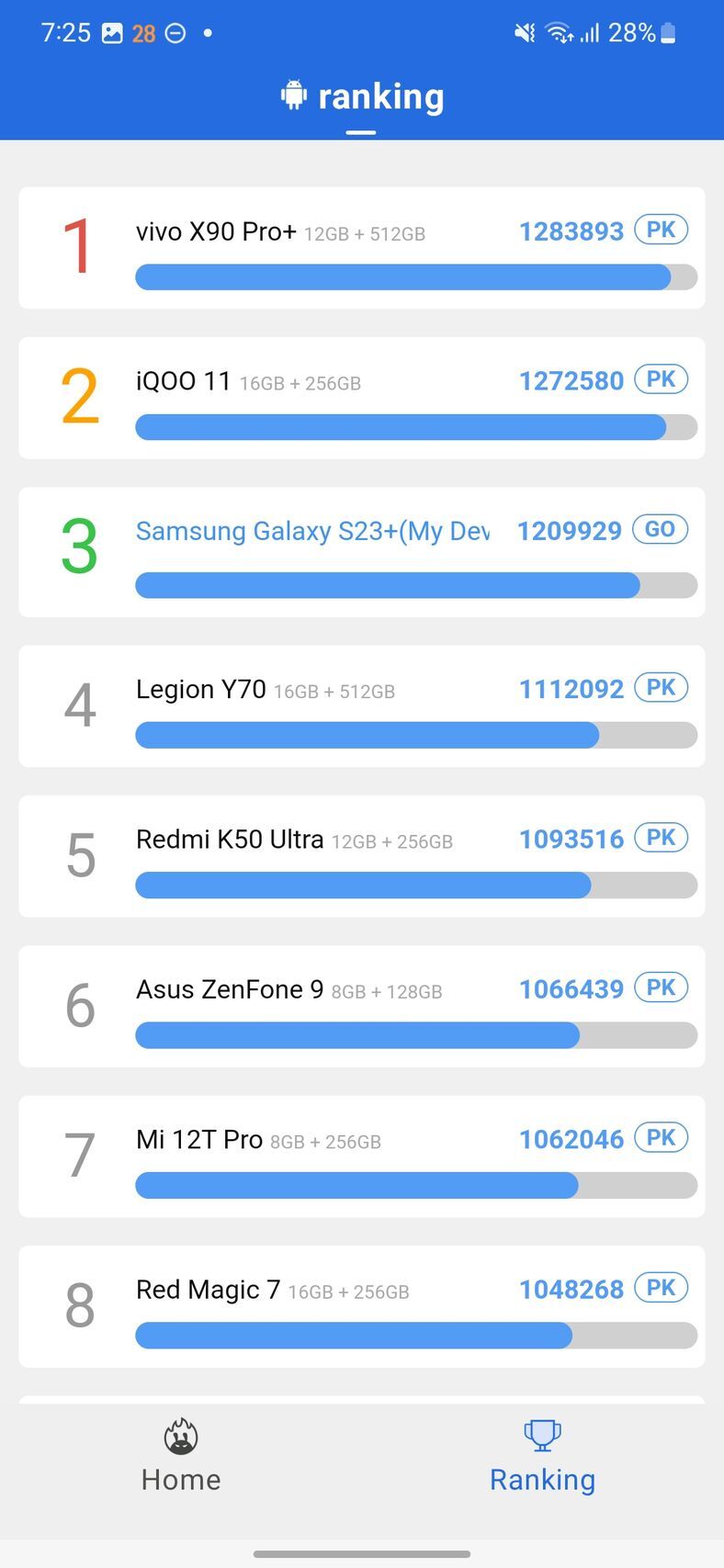Tap the iQOO 11 score value 1272580
724x1568 pixels.
tap(571, 379)
